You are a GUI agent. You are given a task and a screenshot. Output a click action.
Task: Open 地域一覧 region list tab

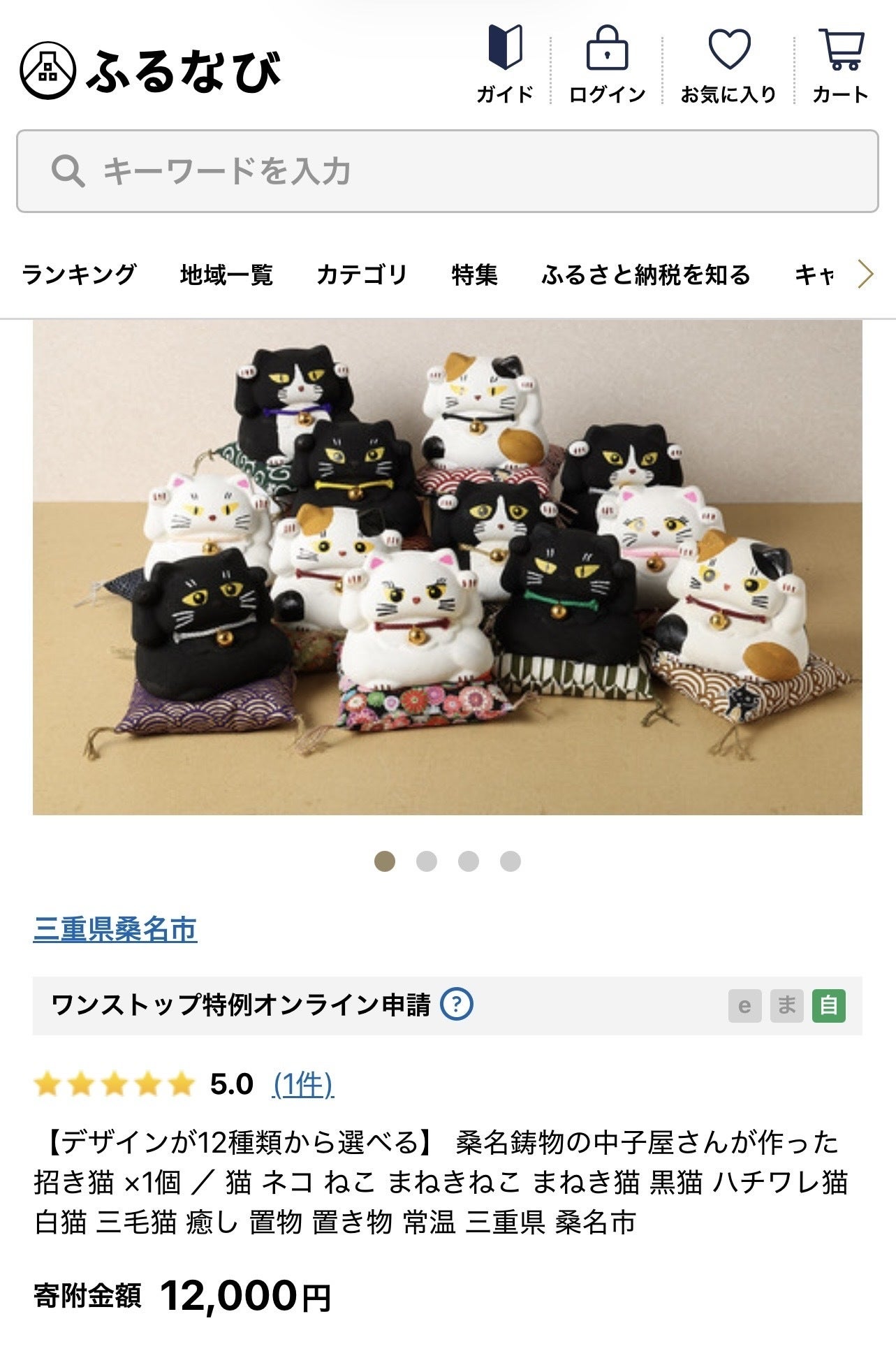pyautogui.click(x=226, y=275)
